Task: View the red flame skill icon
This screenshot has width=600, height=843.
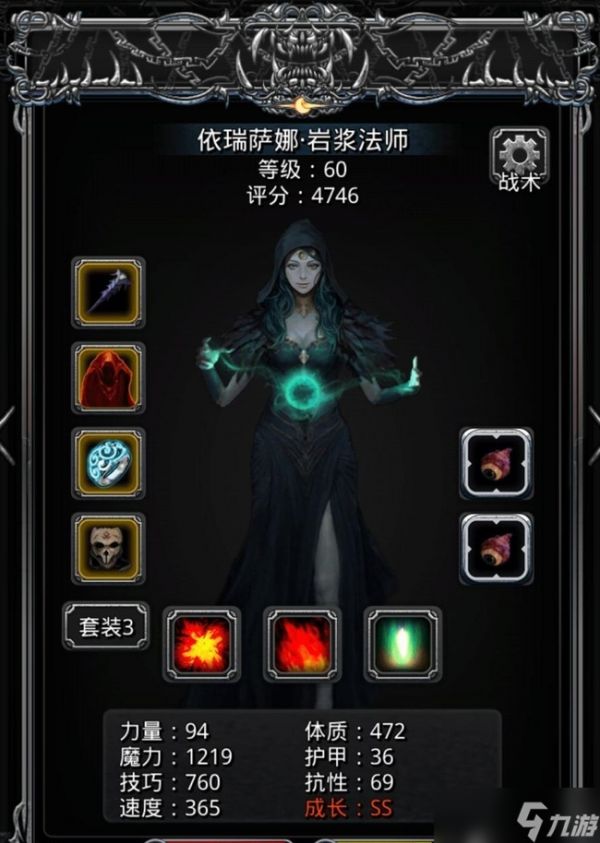Action: click(302, 643)
